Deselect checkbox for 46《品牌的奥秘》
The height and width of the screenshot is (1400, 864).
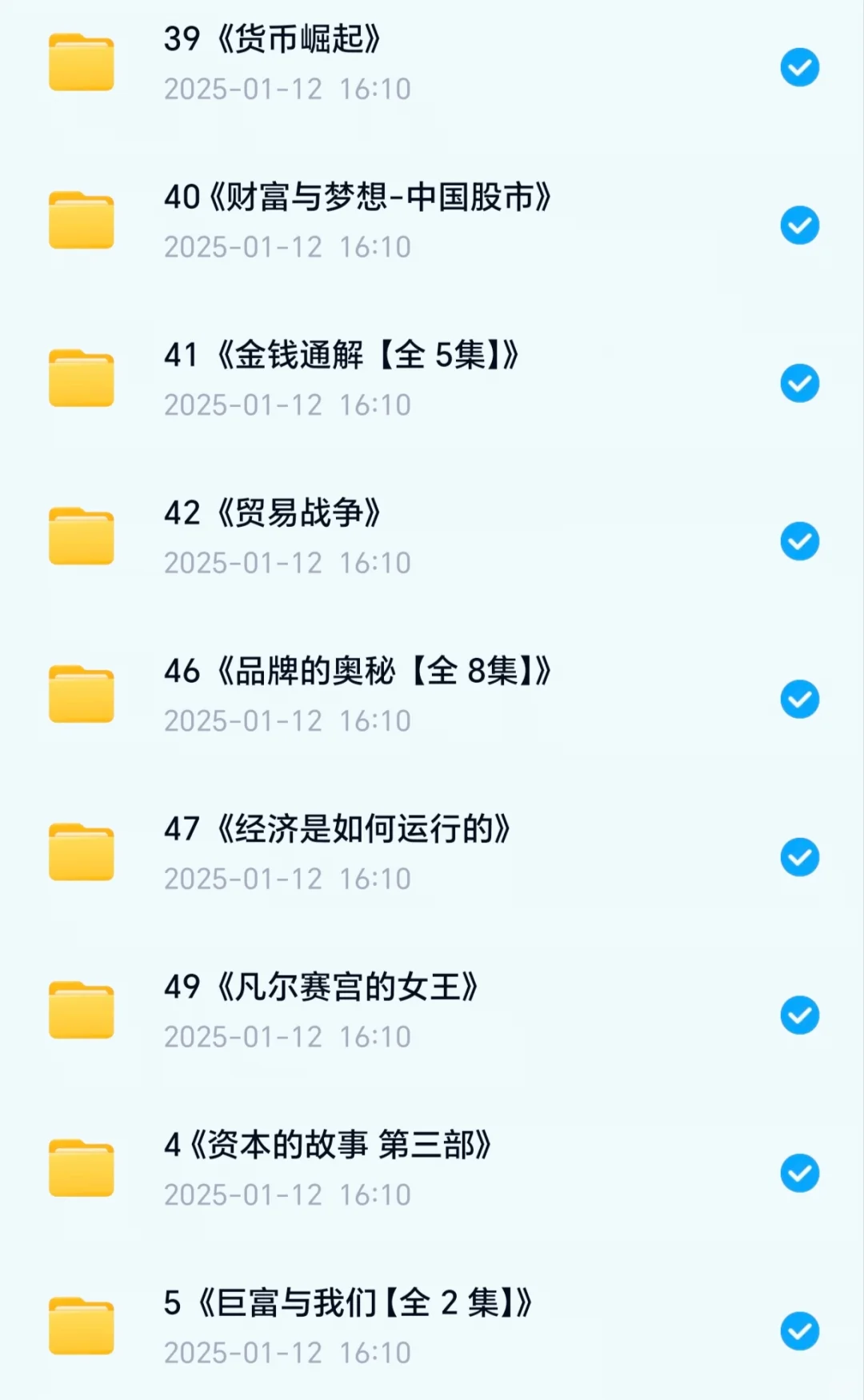pos(800,699)
